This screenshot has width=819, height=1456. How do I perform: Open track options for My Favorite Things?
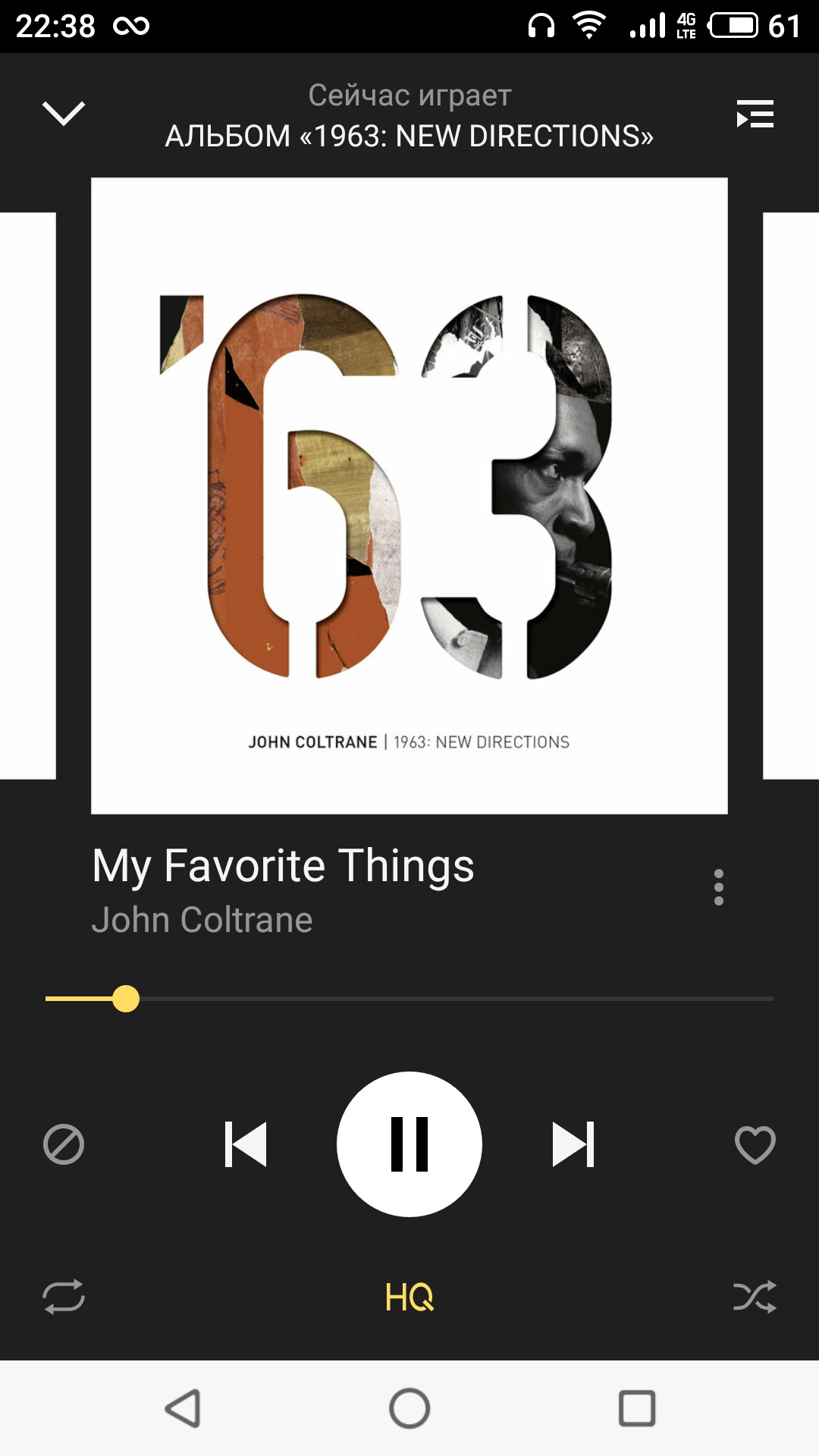pos(718,887)
